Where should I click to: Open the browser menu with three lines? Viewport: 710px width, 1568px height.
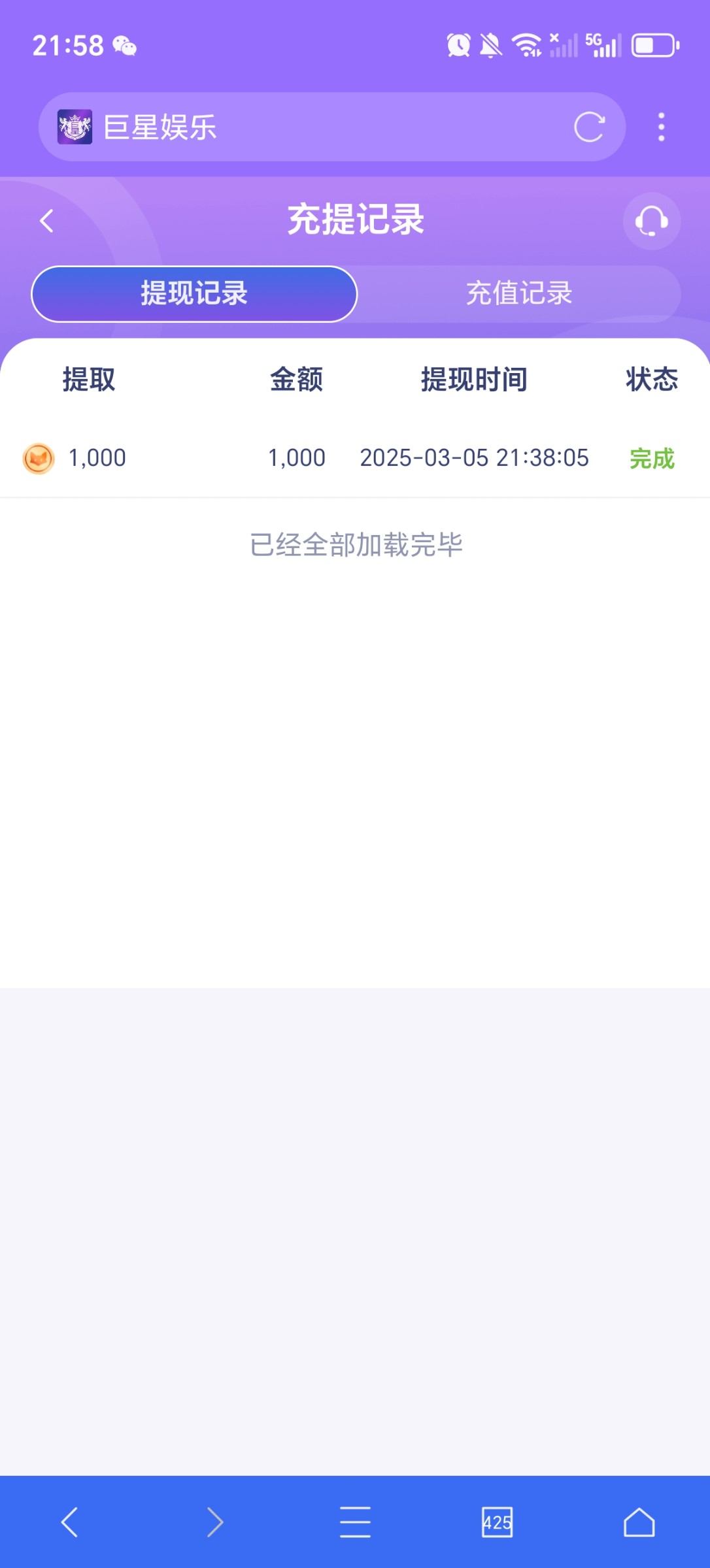tap(355, 1522)
